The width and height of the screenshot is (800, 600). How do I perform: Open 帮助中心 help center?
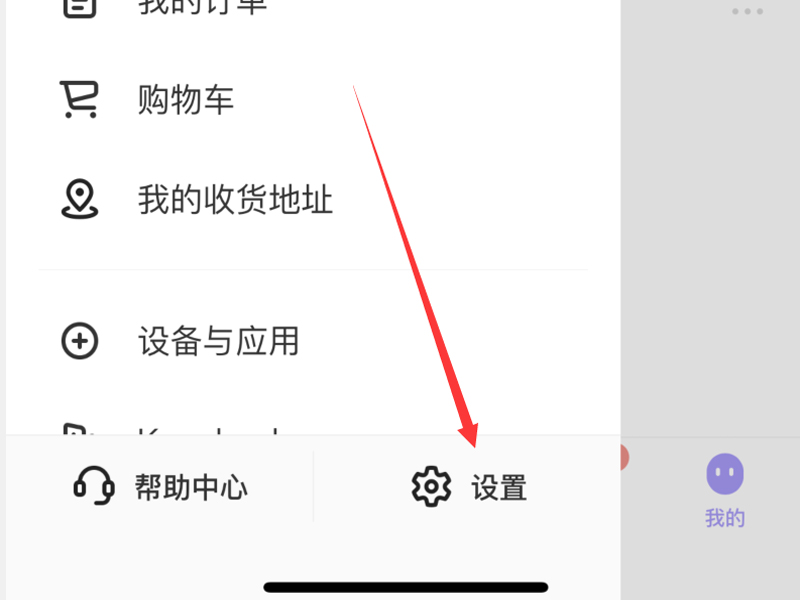coord(161,487)
